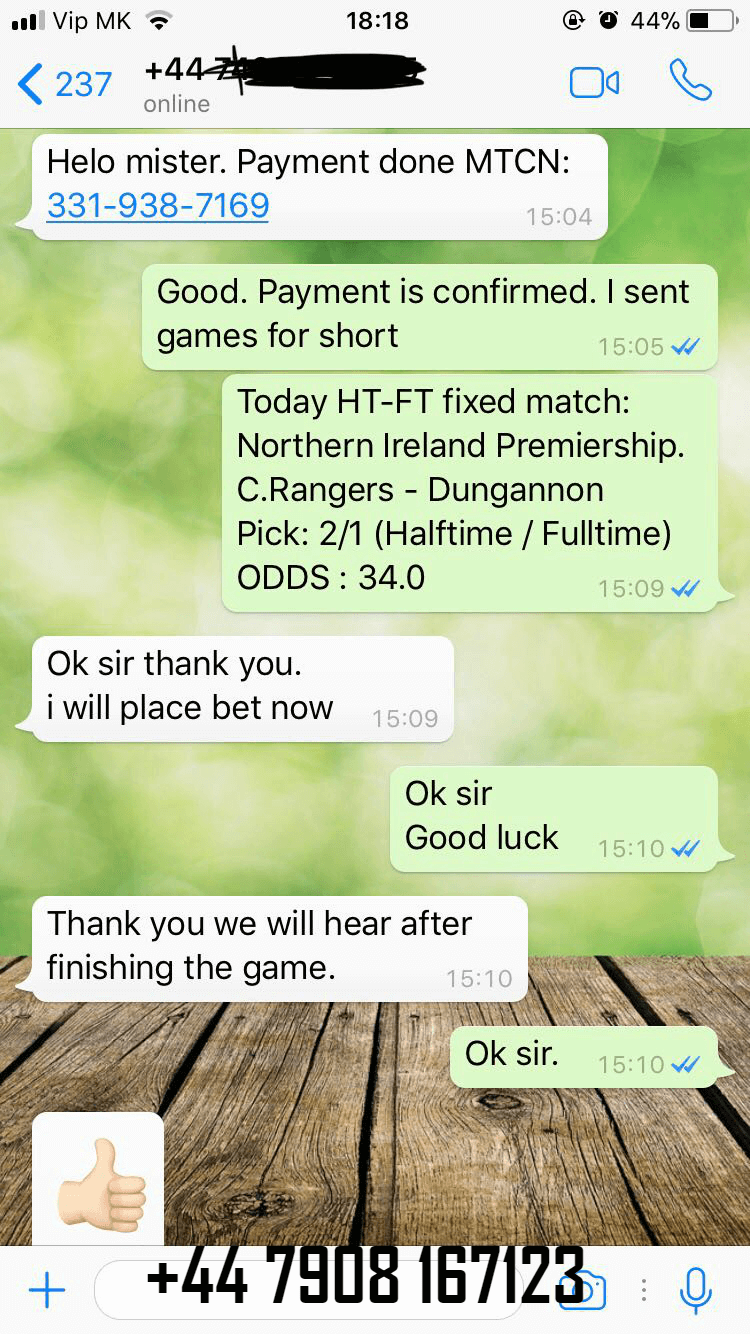750x1334 pixels.
Task: Go back to the chats list
Action: pos(64,84)
